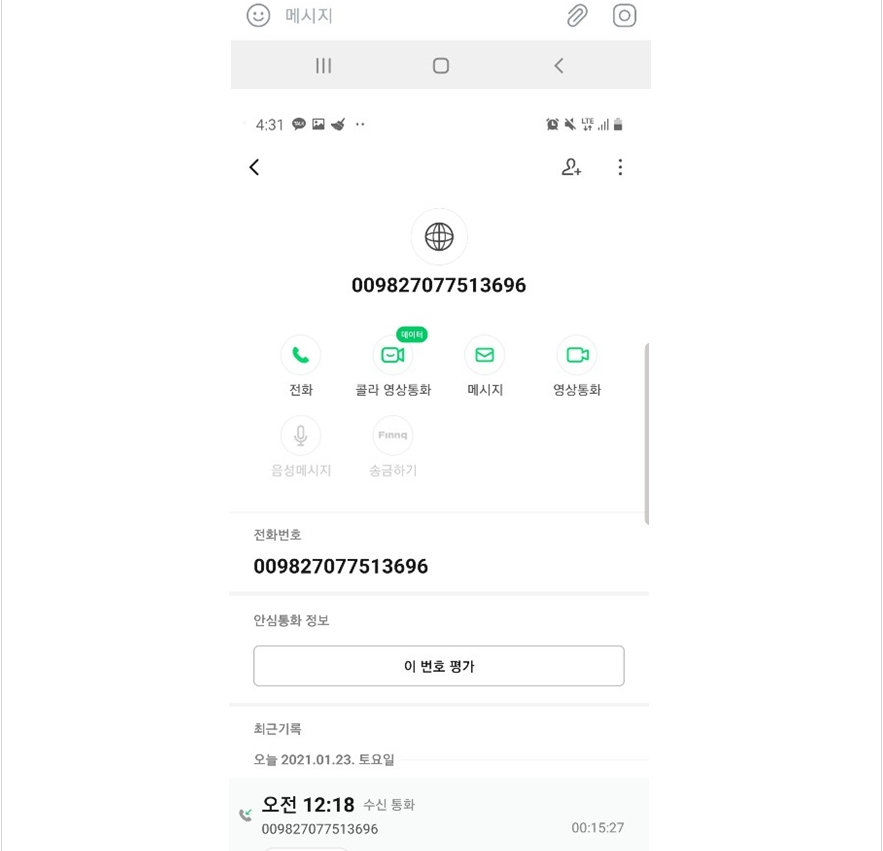
Task: Show recent apps from the navigation bar
Action: (x=323, y=66)
